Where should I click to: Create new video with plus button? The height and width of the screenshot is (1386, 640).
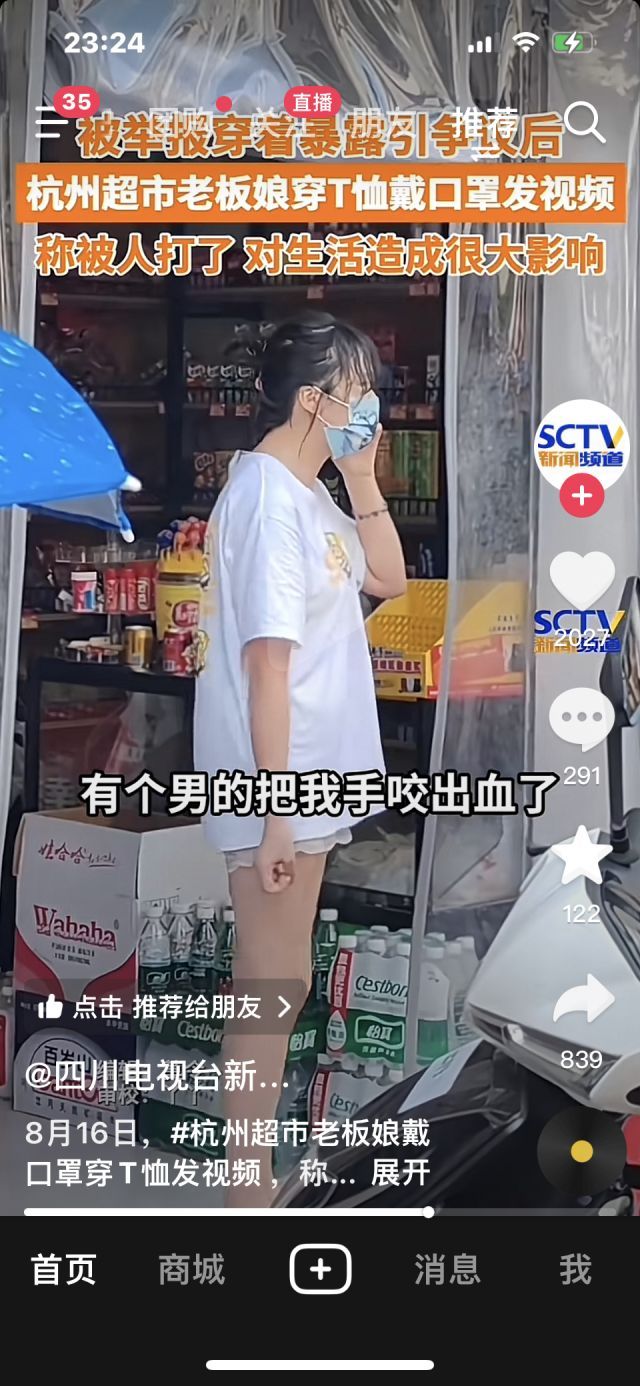320,1269
